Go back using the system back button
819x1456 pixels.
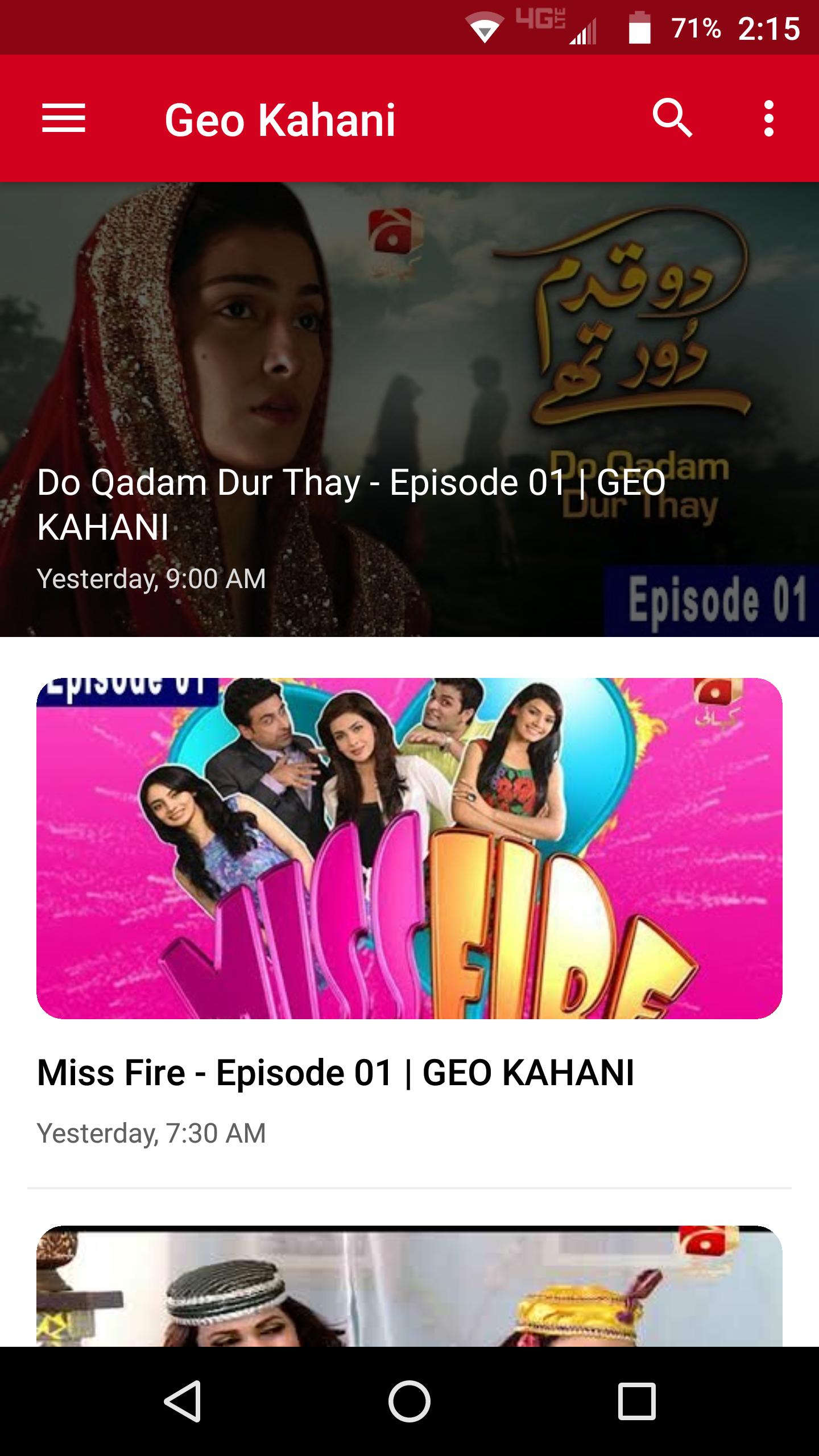(x=183, y=1401)
